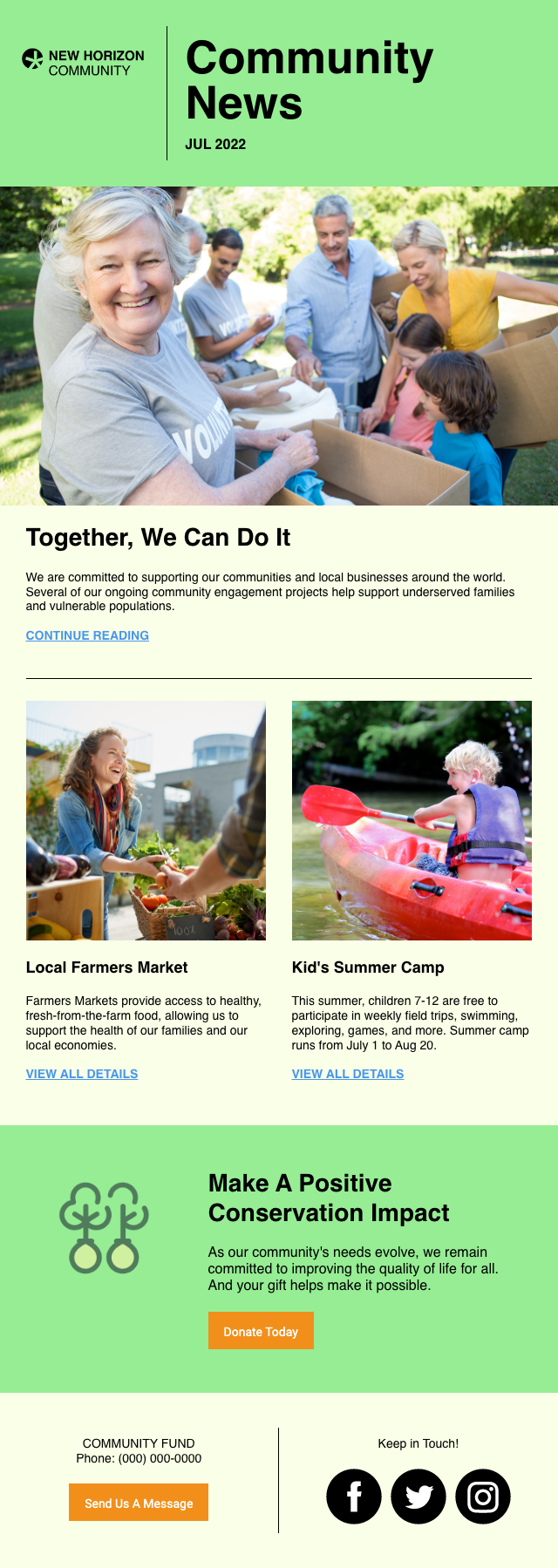Visit the Twitter profile icon
The height and width of the screenshot is (1568, 558).
click(418, 1497)
